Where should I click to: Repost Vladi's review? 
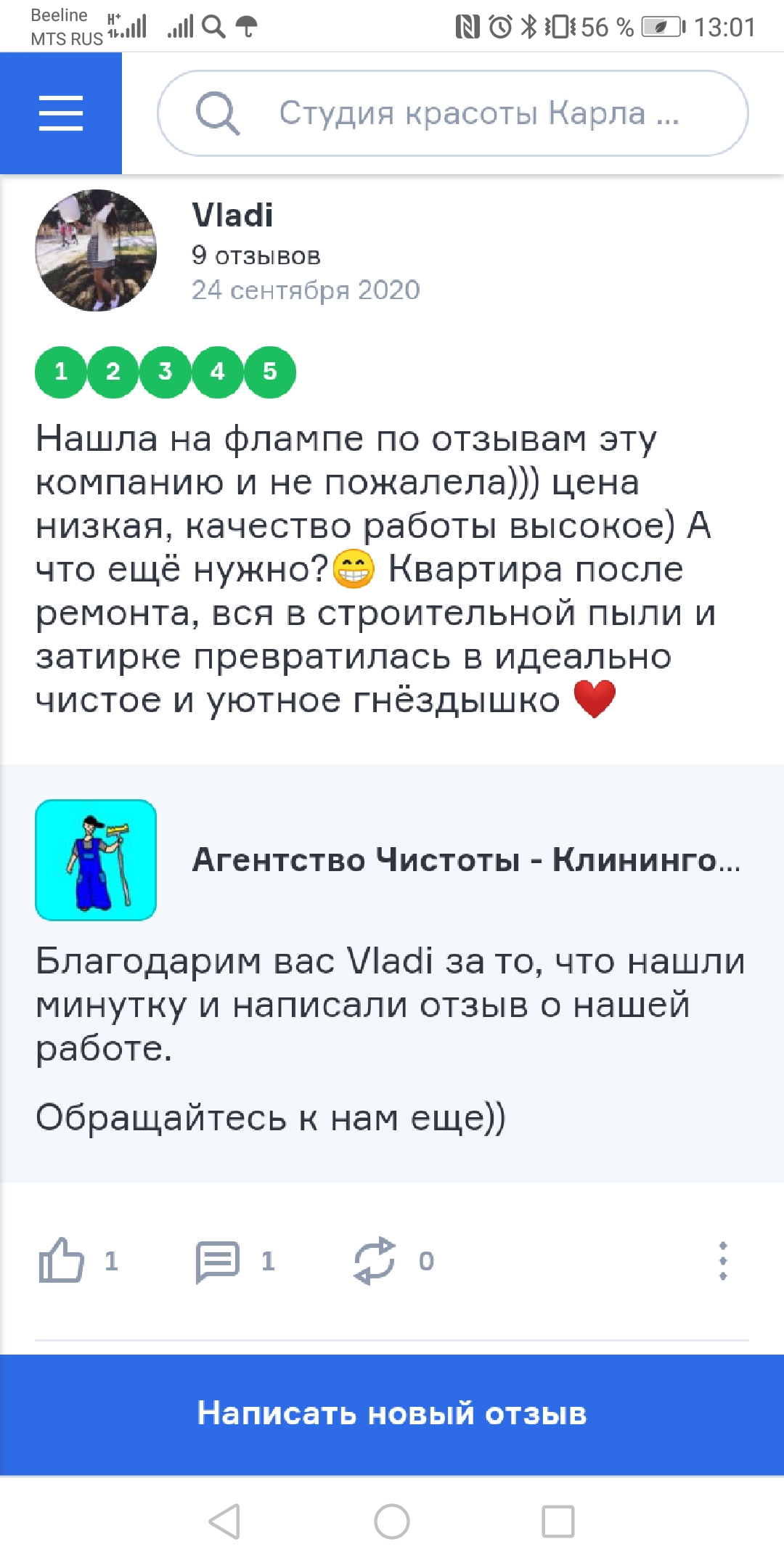(375, 1261)
